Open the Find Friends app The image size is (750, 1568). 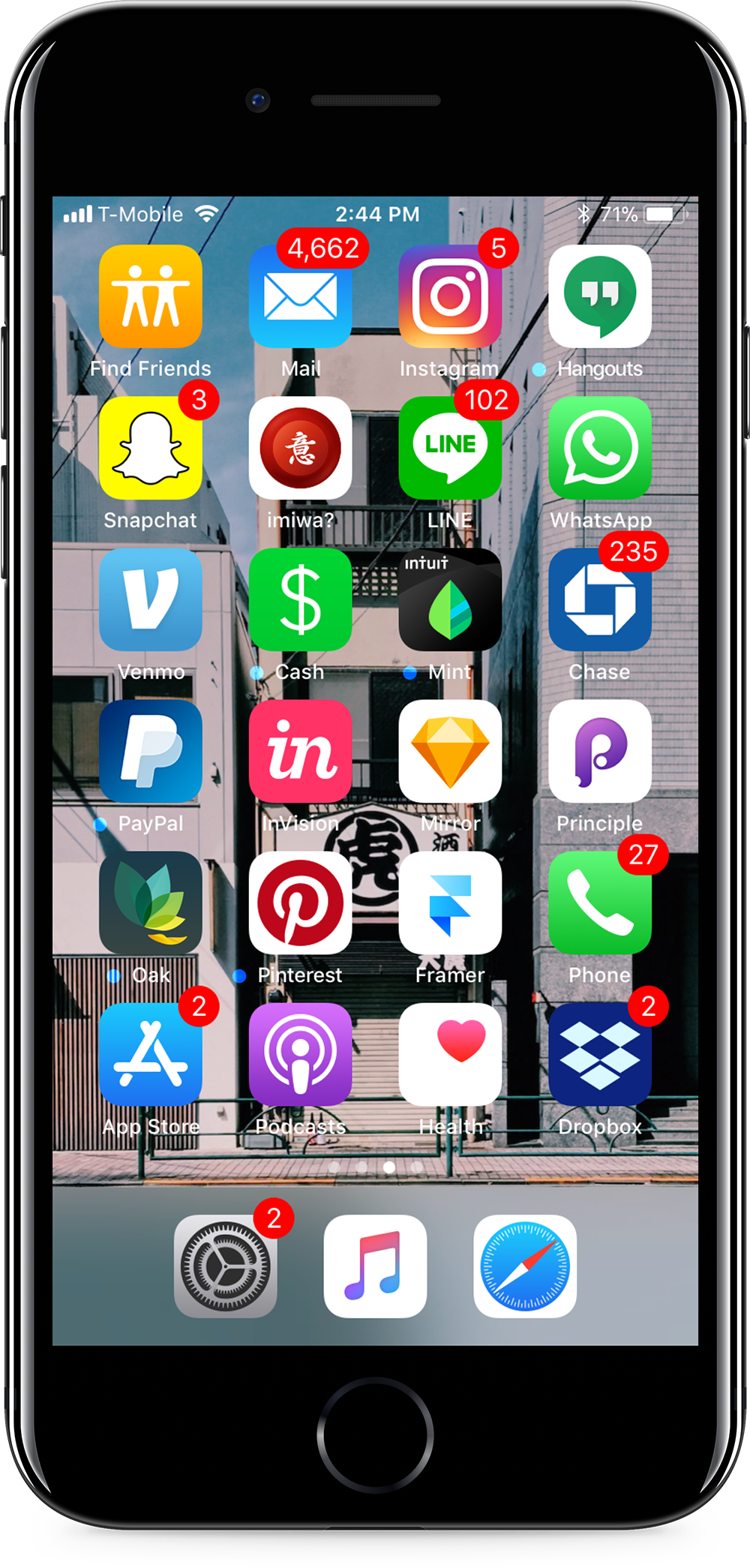tap(150, 296)
